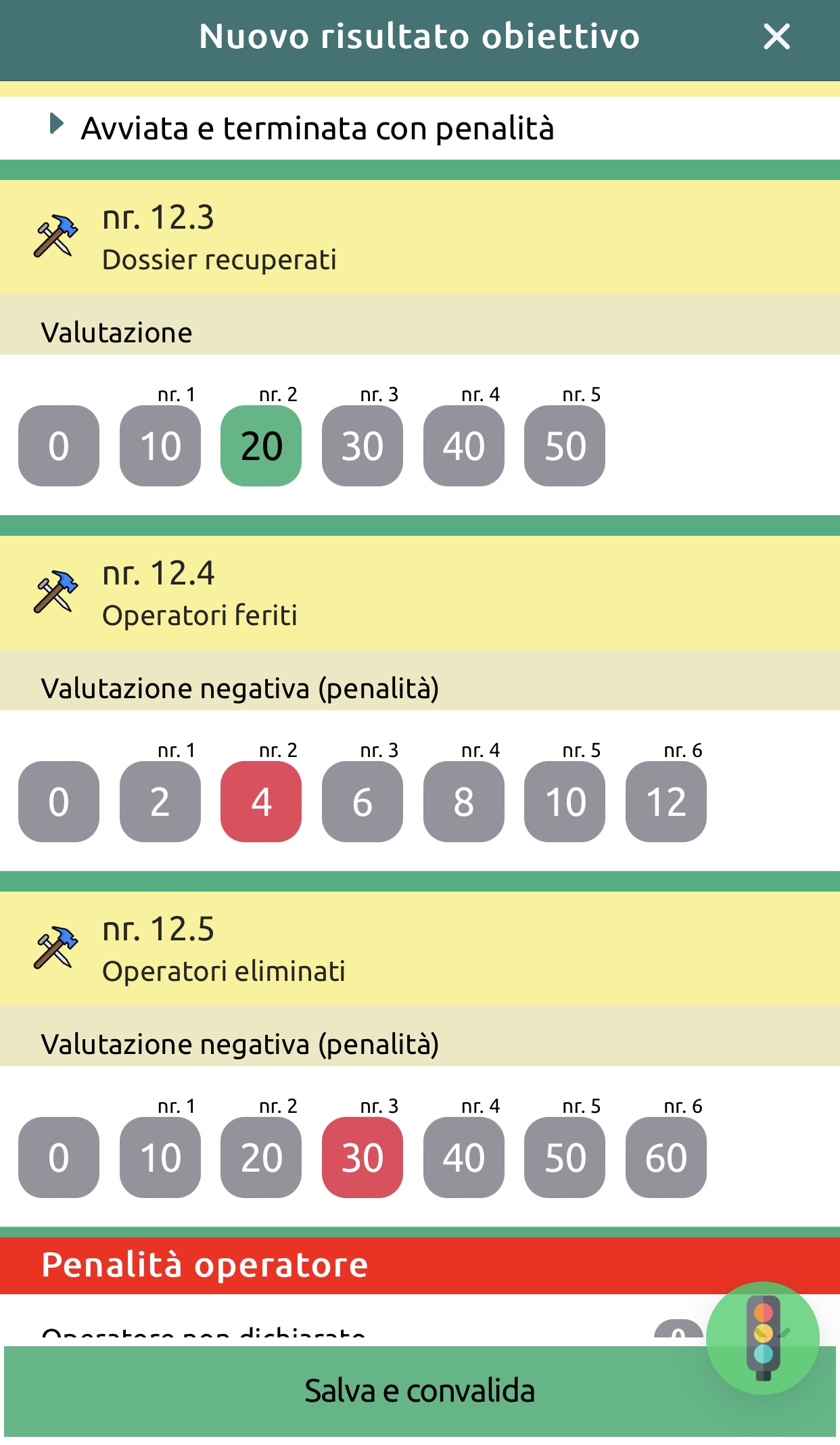Screen dimensions: 840x1445
Task: Select penalty 6 for Operatori feriti
Action: [x=363, y=802]
